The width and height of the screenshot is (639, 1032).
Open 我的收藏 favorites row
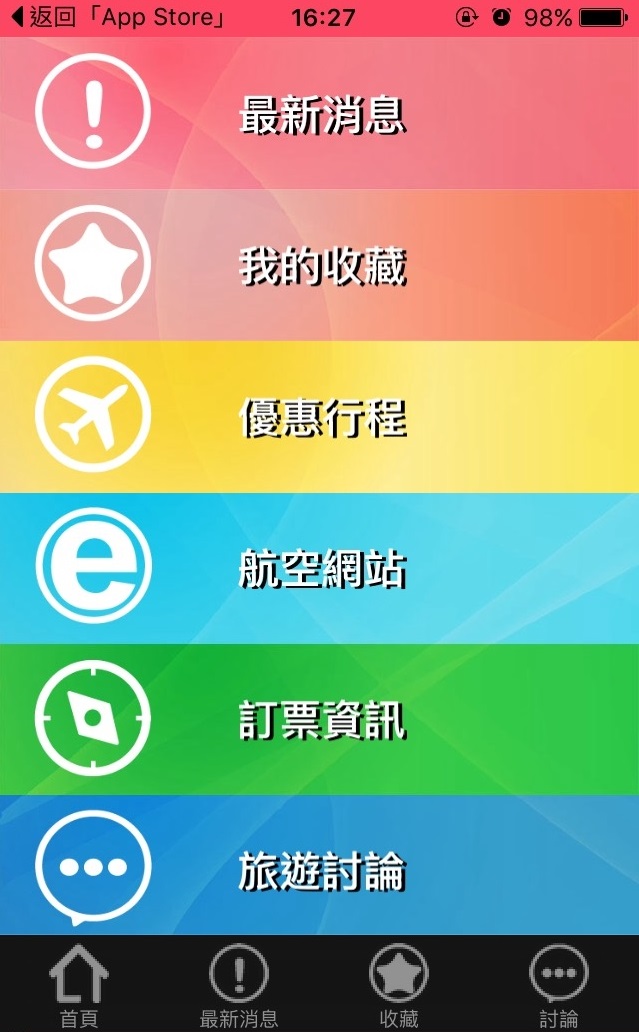click(x=320, y=266)
